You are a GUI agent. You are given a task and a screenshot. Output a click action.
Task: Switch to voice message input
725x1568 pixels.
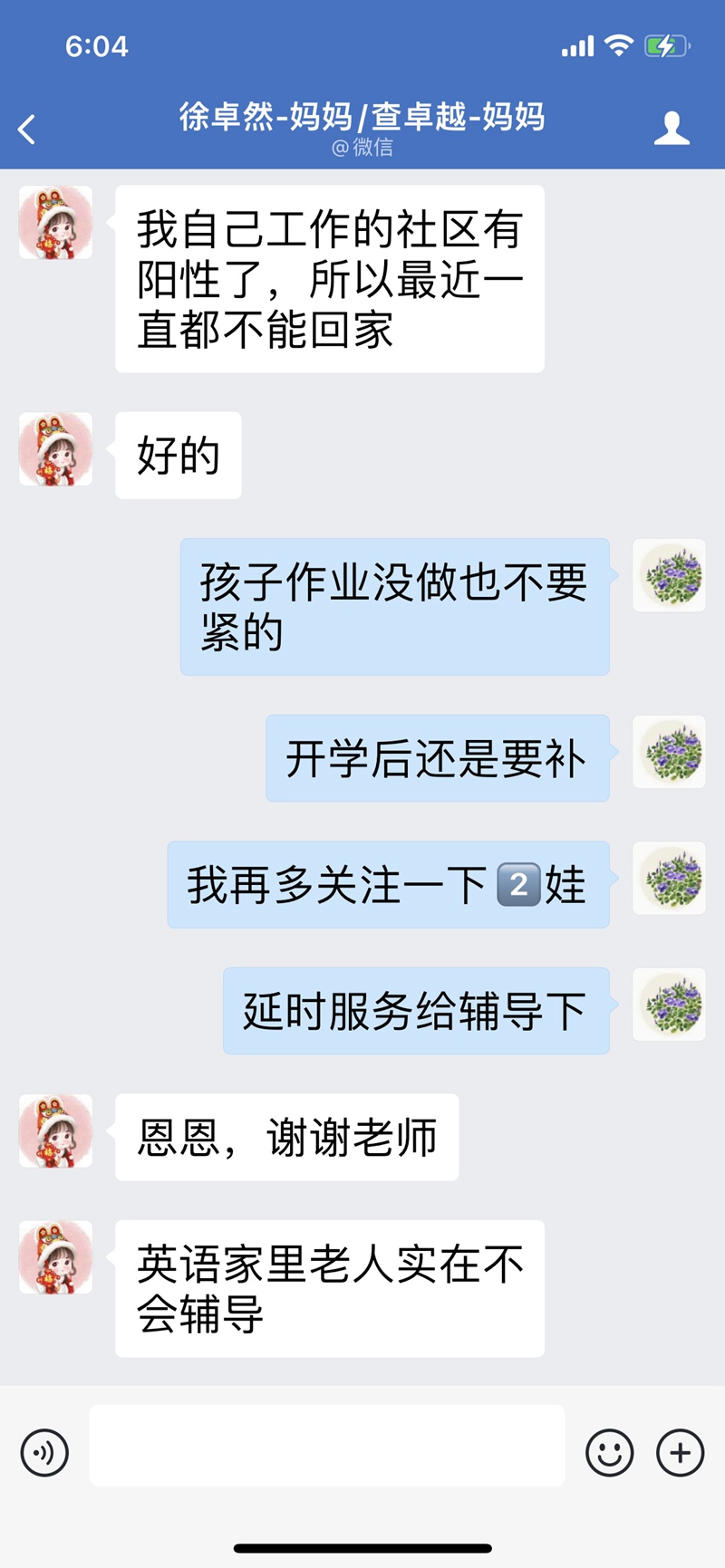pyautogui.click(x=44, y=1453)
